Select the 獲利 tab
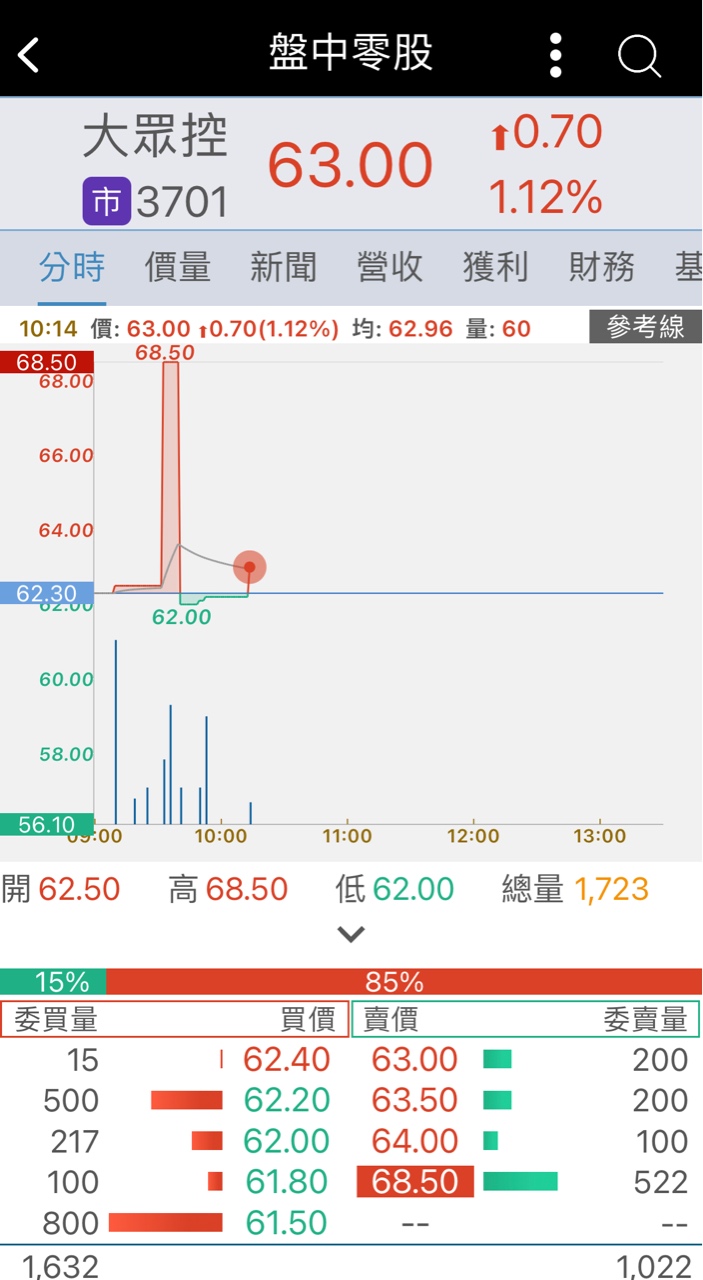 (x=495, y=267)
